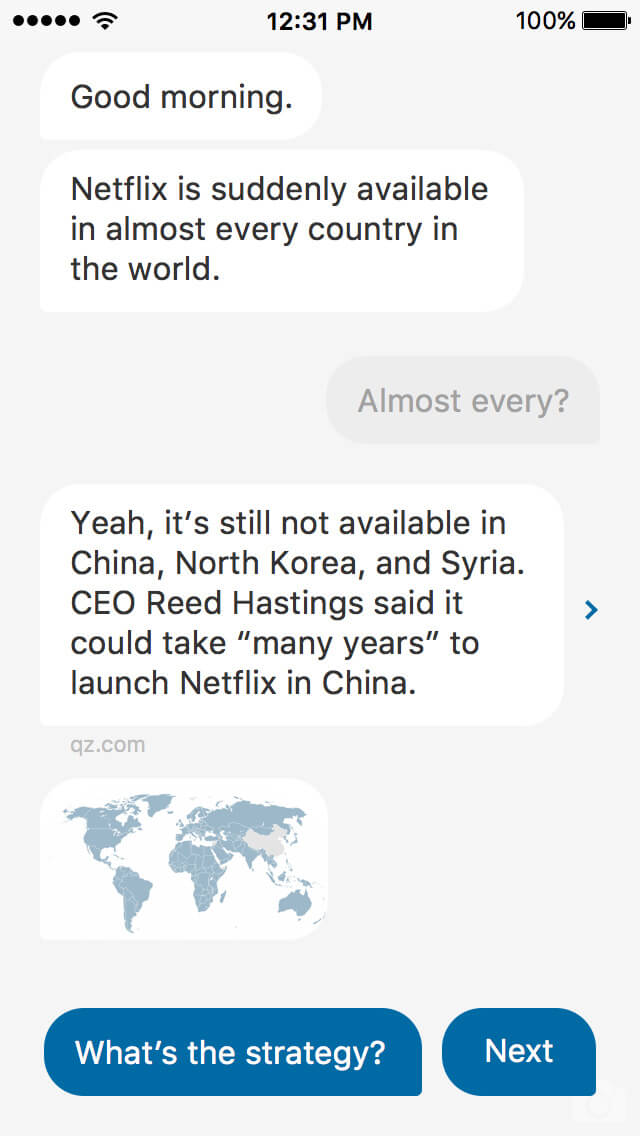The width and height of the screenshot is (640, 1136).
Task: Open the world map image
Action: click(x=184, y=859)
